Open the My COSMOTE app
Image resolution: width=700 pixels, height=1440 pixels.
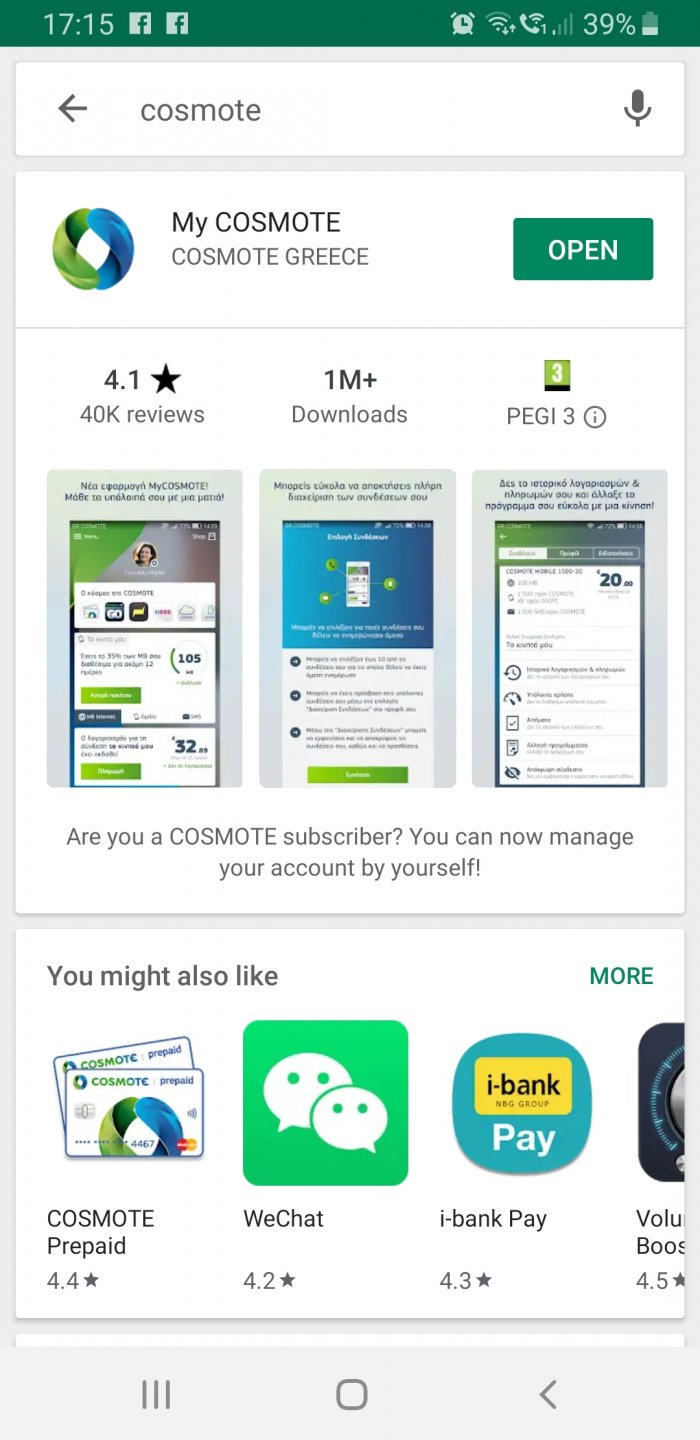point(582,250)
